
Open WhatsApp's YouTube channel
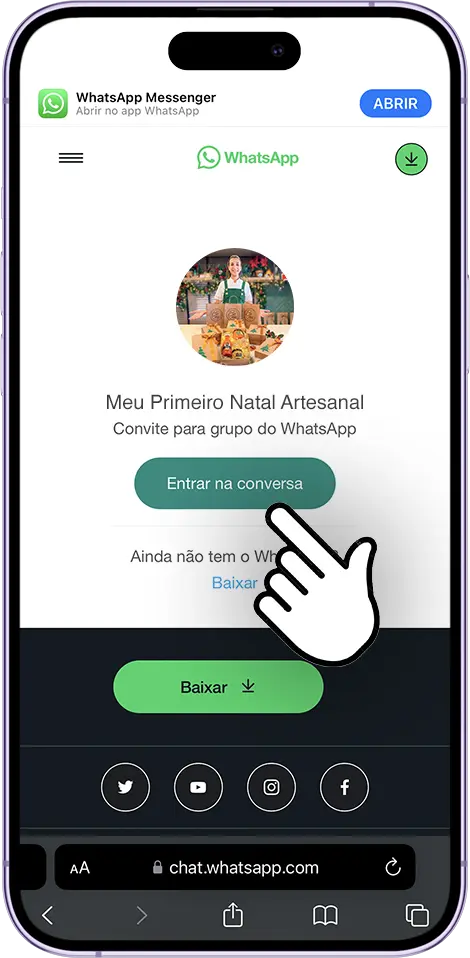click(198, 787)
